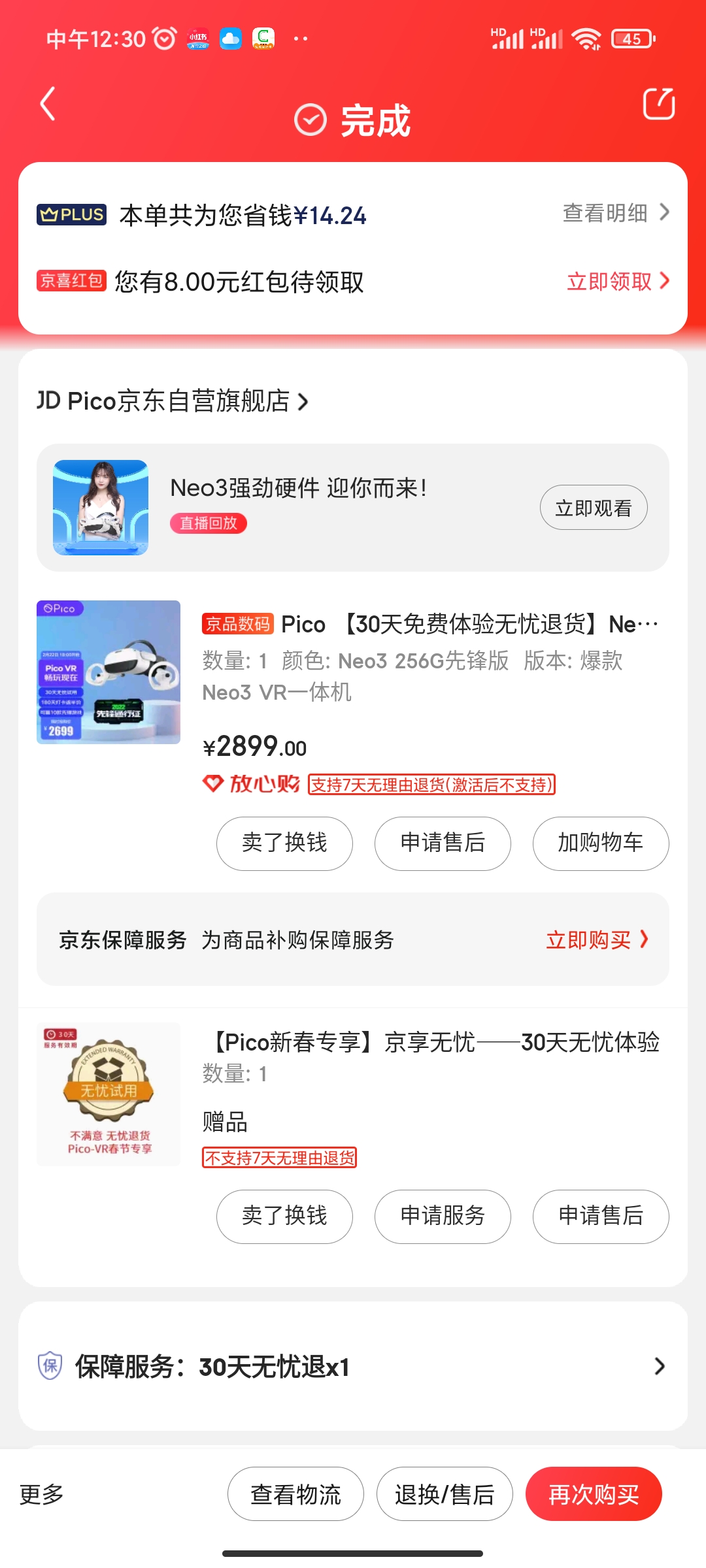
Task: Tap the PLUS membership badge
Action: (71, 215)
